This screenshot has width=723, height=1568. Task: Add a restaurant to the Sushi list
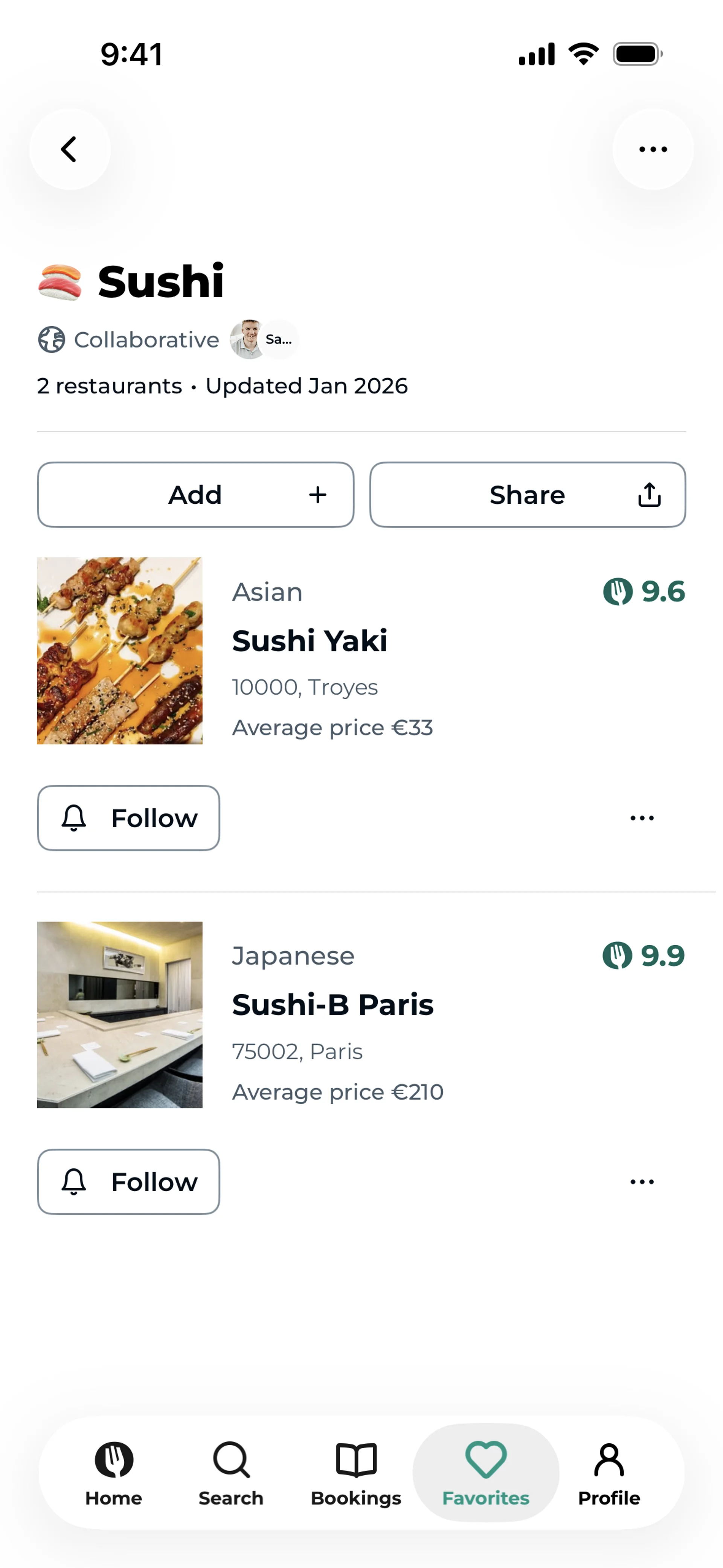pyautogui.click(x=195, y=494)
